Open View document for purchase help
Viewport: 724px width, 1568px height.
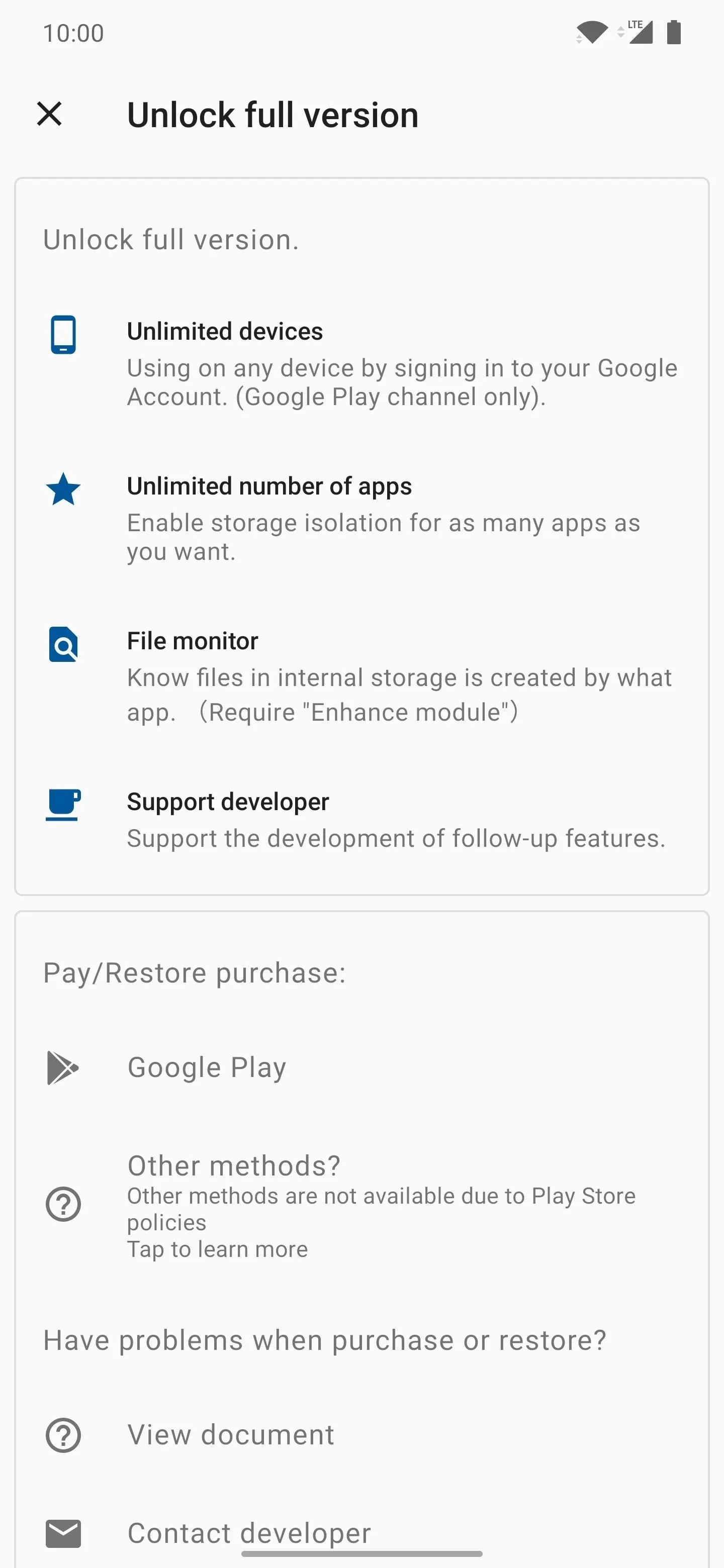pos(361,1435)
